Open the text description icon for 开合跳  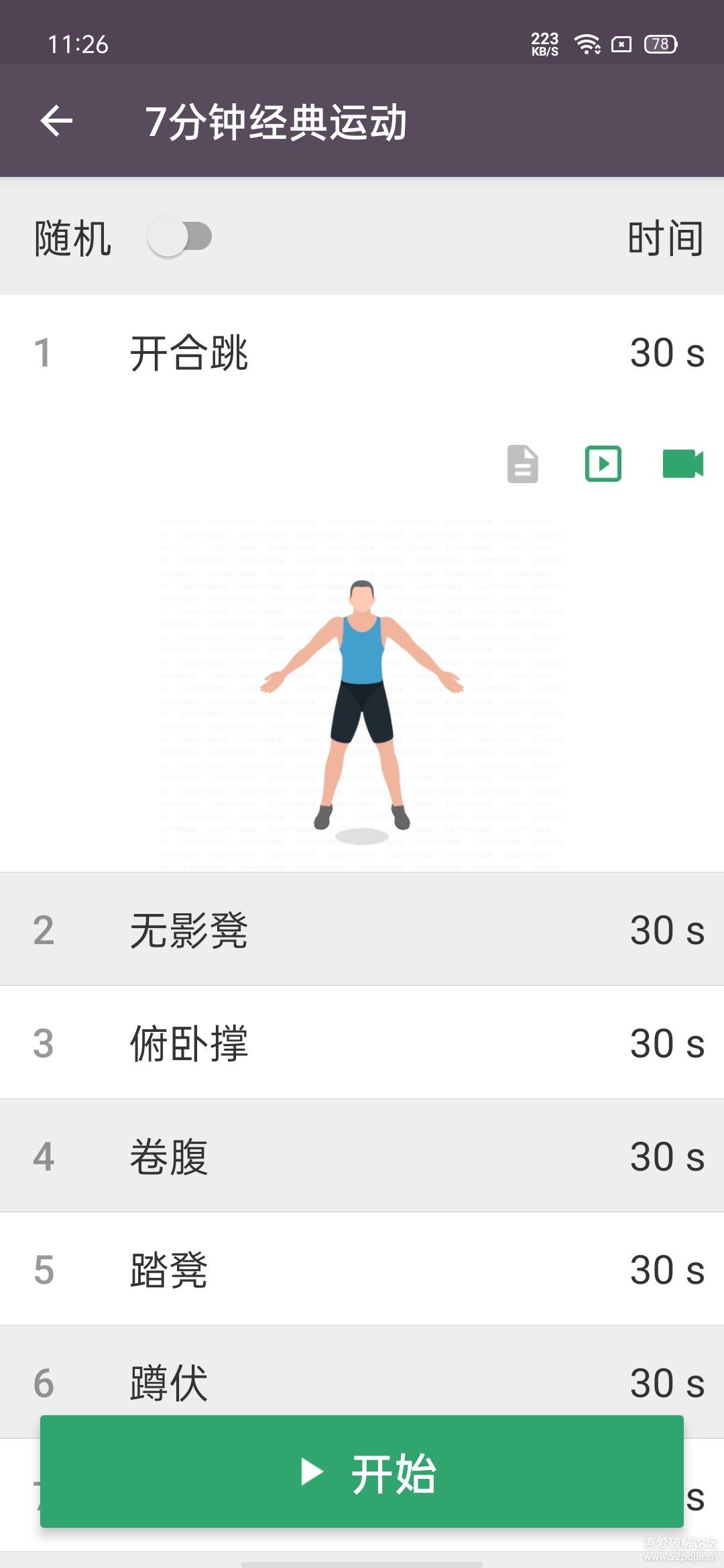click(x=522, y=464)
